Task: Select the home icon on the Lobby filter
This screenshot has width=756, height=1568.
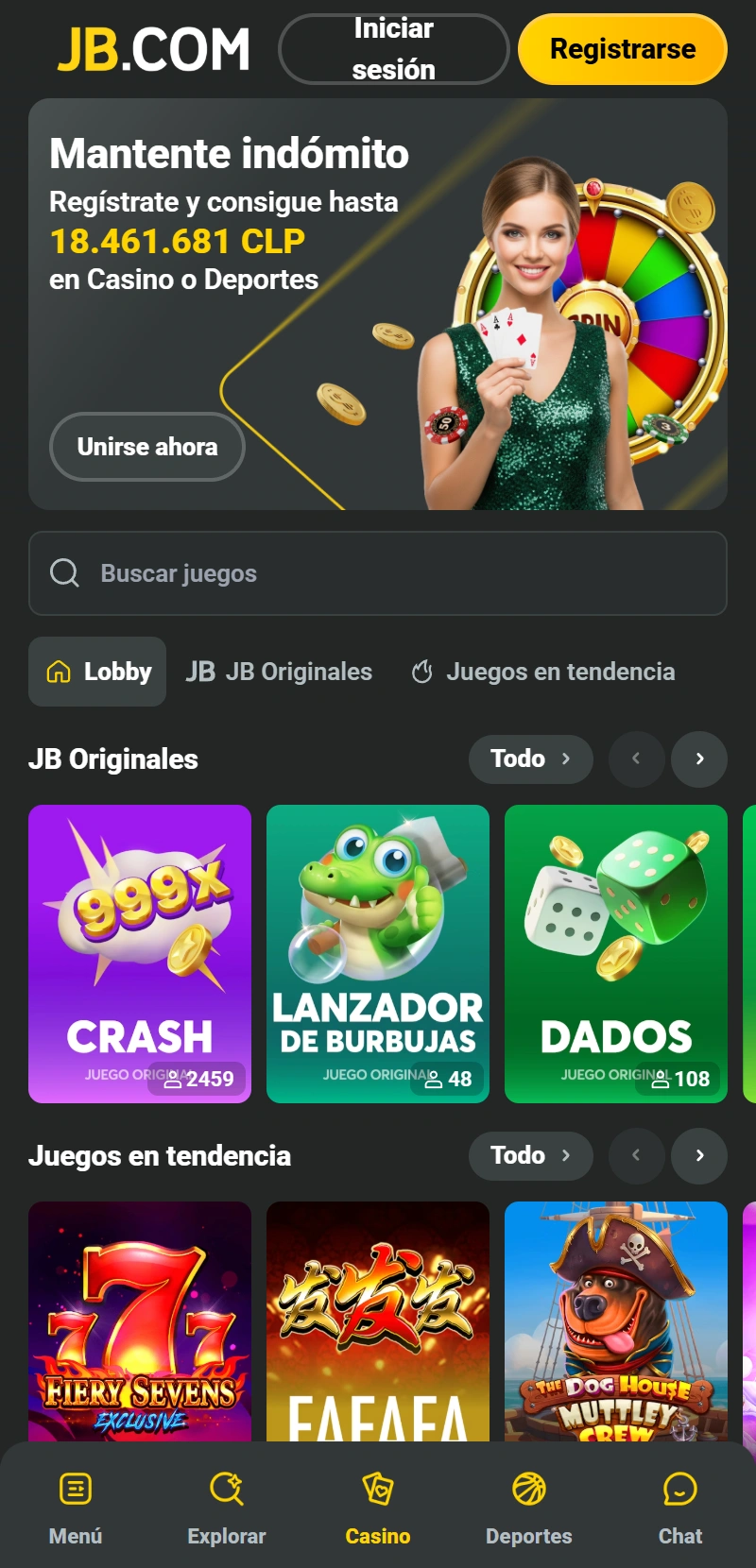Action: pos(59,672)
